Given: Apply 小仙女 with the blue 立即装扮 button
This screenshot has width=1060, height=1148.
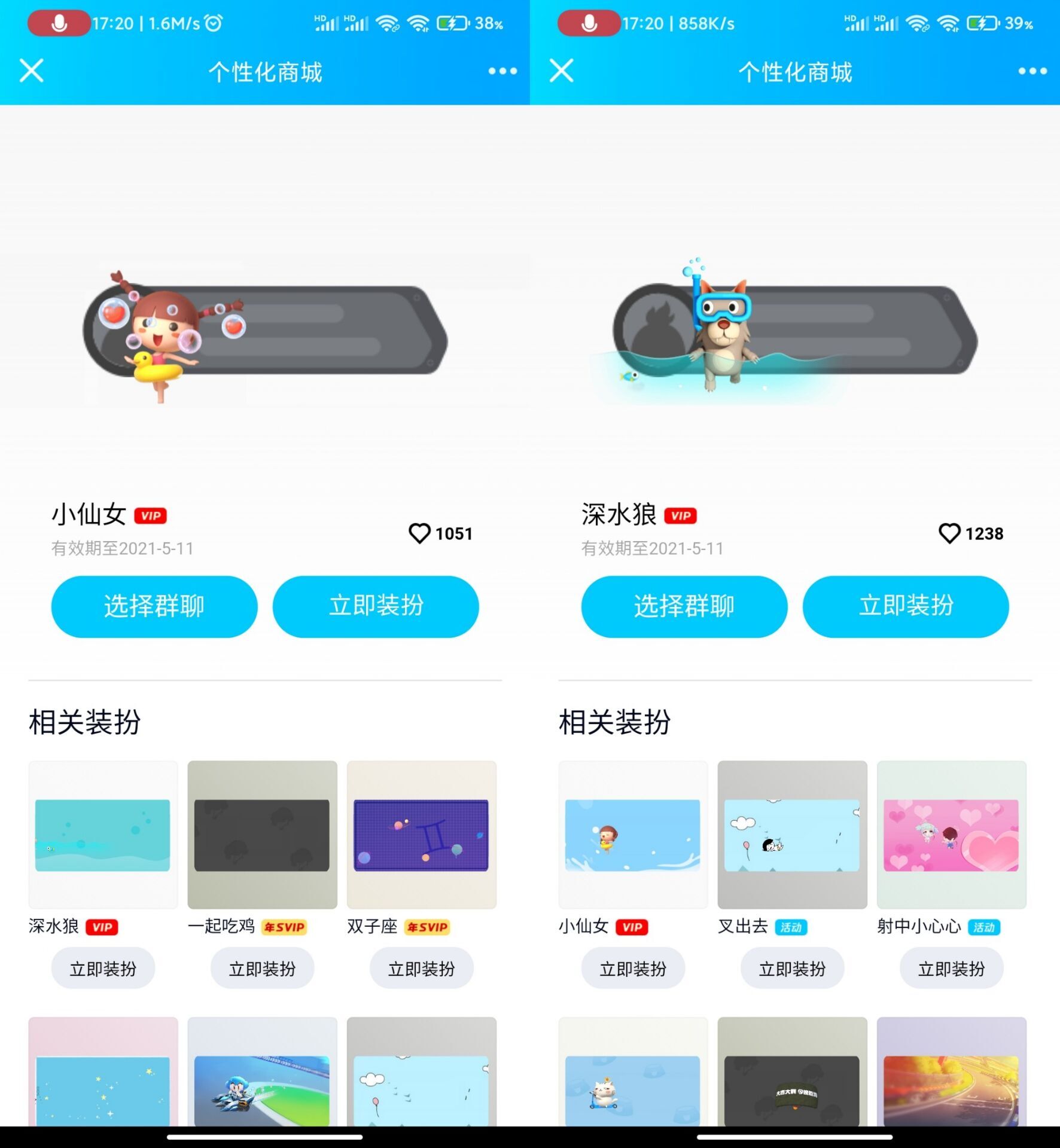Looking at the screenshot, I should pyautogui.click(x=376, y=606).
